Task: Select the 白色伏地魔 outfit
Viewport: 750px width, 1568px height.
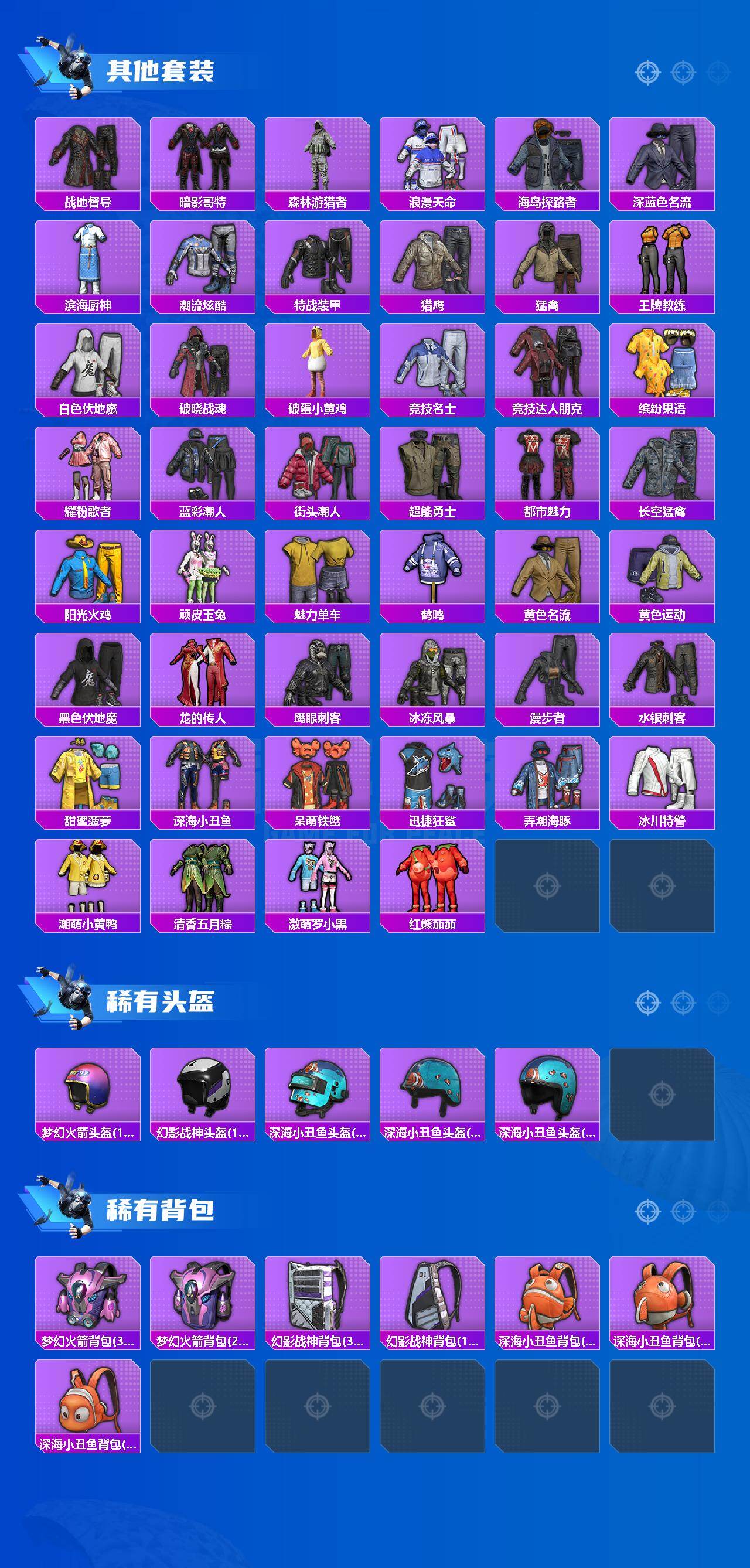Action: click(x=88, y=365)
